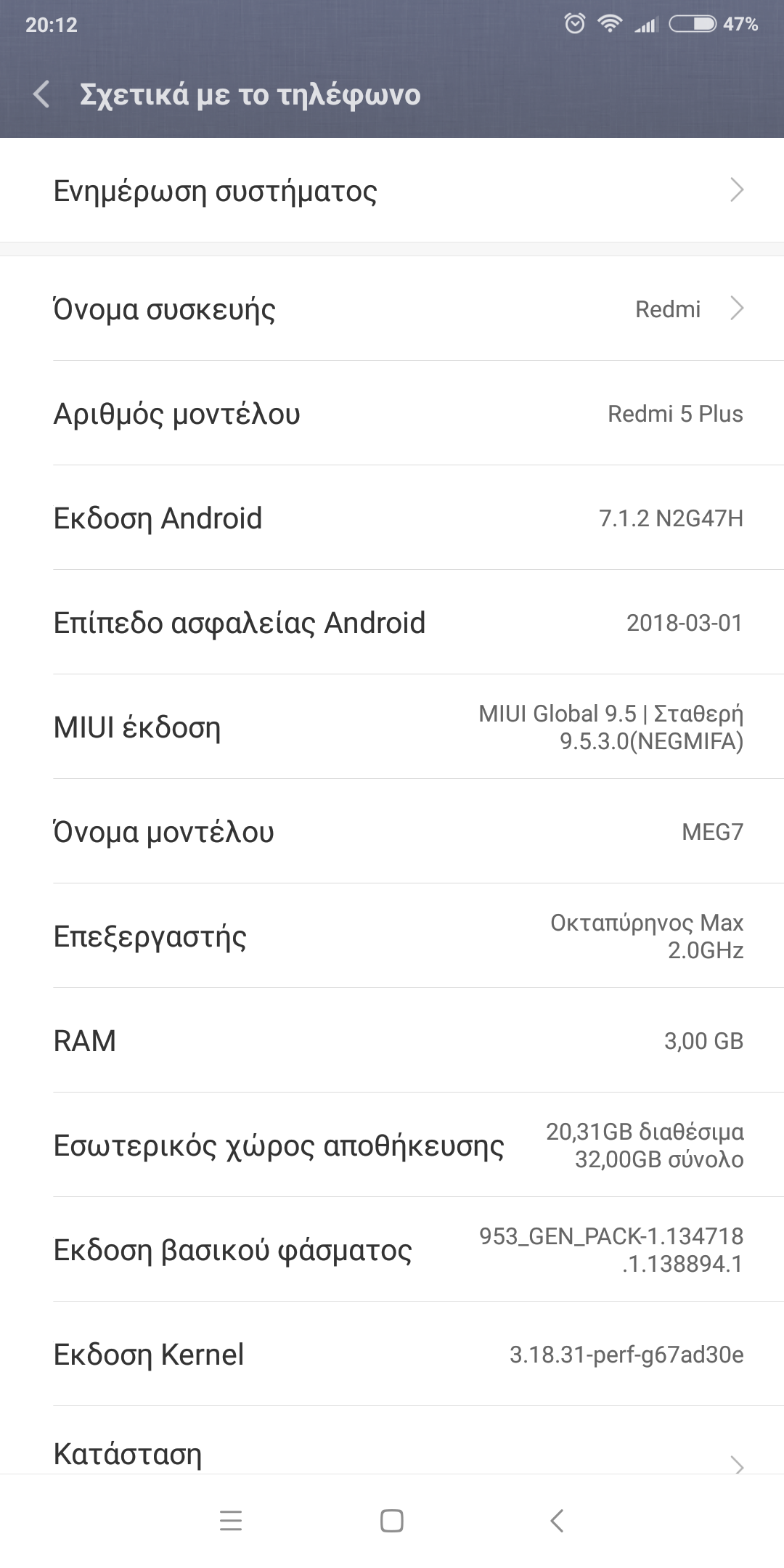Screen dimensions: 784x1568
Task: Tap the Επεξεργαστής row
Action: click(392, 936)
